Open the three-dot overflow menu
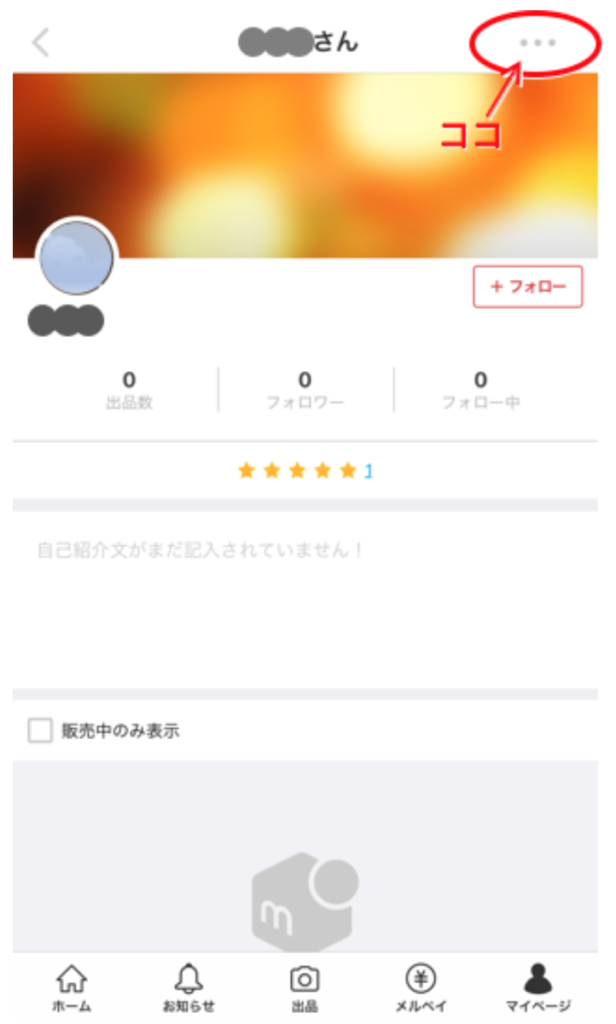616x1024 pixels. point(538,43)
